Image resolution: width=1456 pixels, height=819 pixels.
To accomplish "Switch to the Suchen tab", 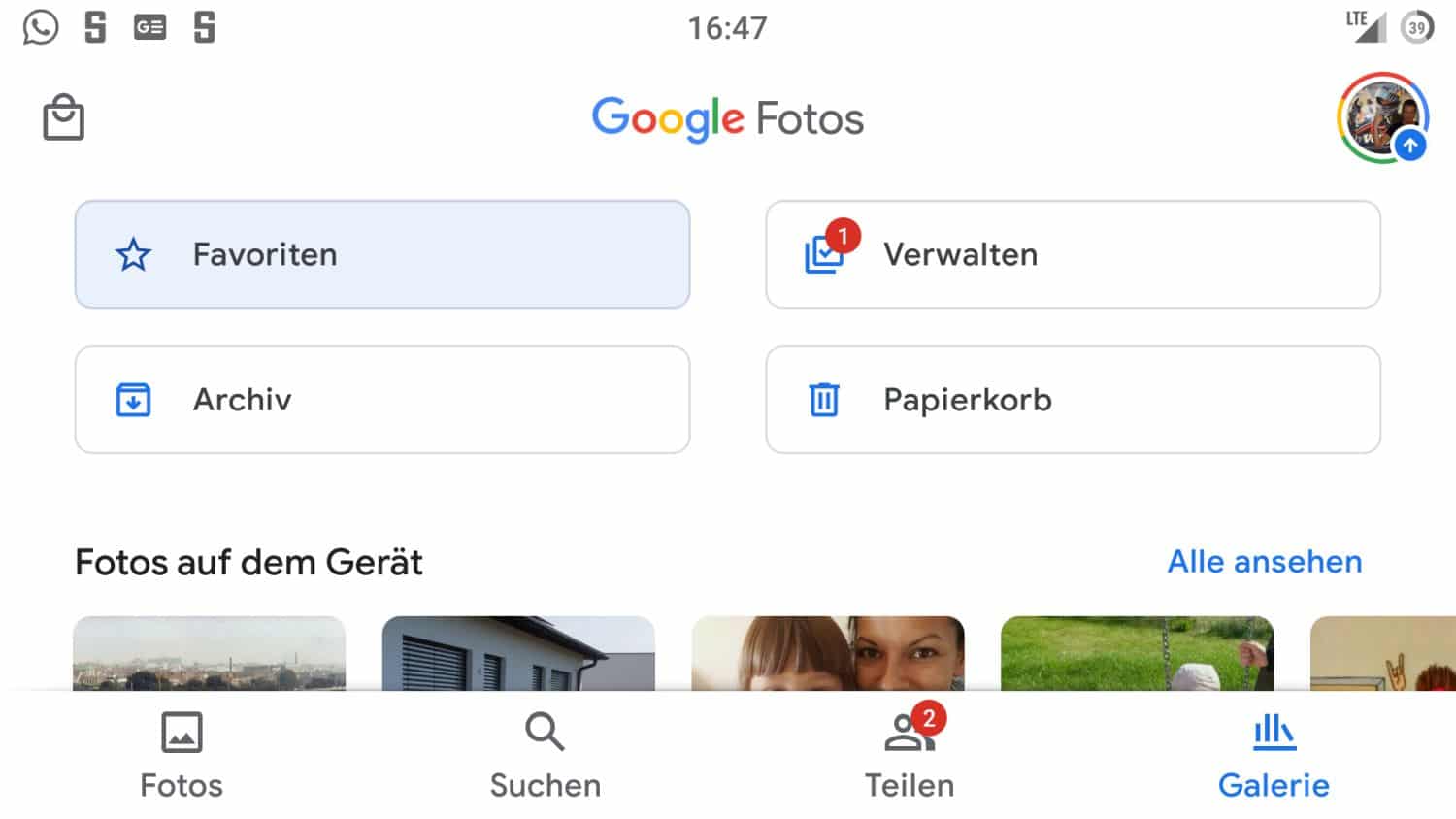I will (545, 756).
